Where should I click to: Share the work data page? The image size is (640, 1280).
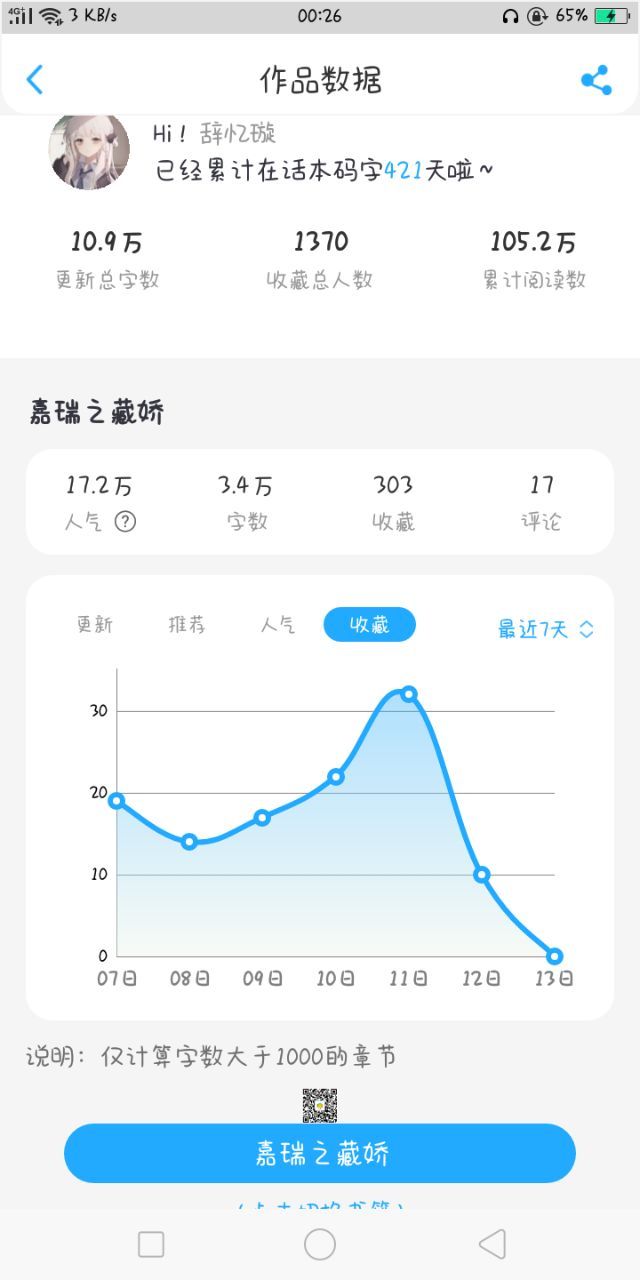pyautogui.click(x=596, y=80)
